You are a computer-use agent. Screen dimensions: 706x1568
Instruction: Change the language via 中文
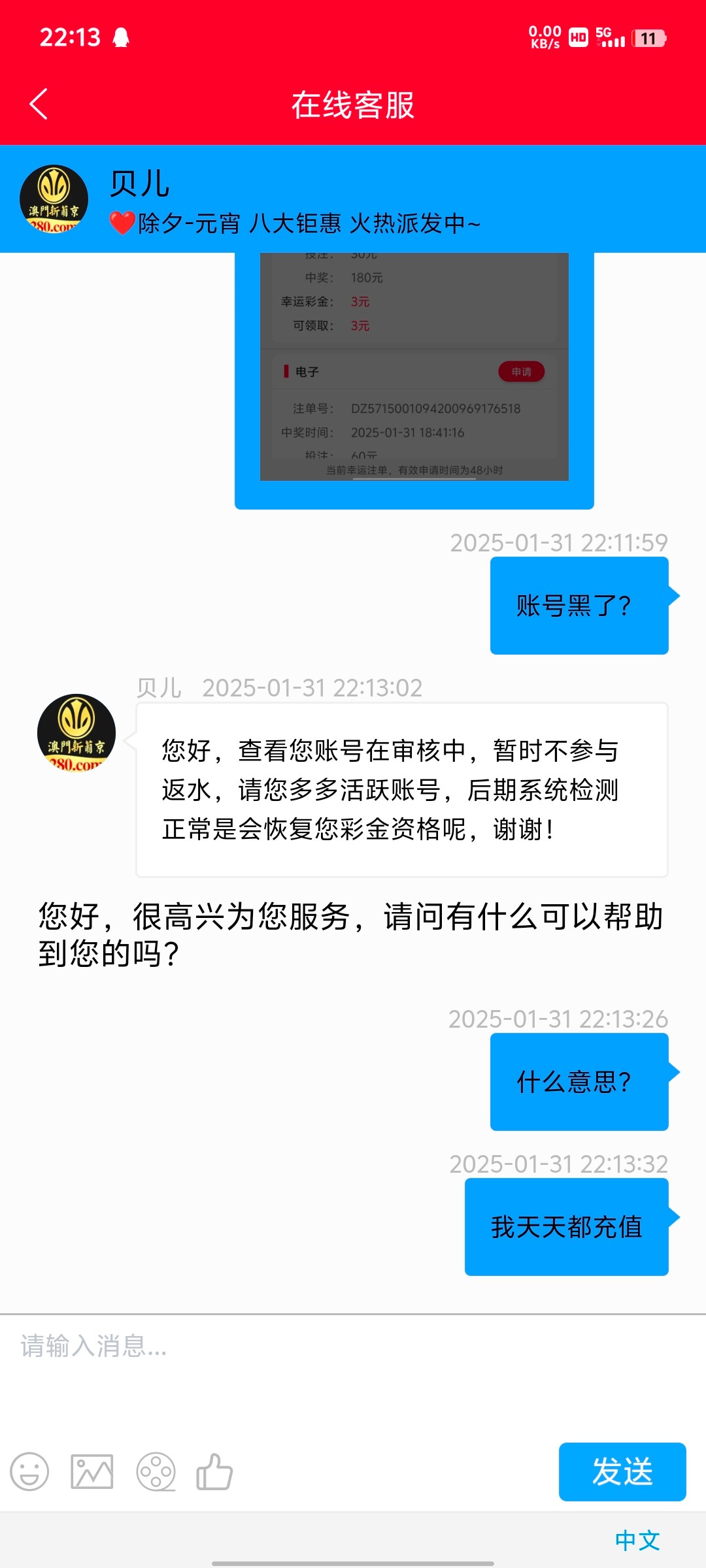pos(637,1540)
